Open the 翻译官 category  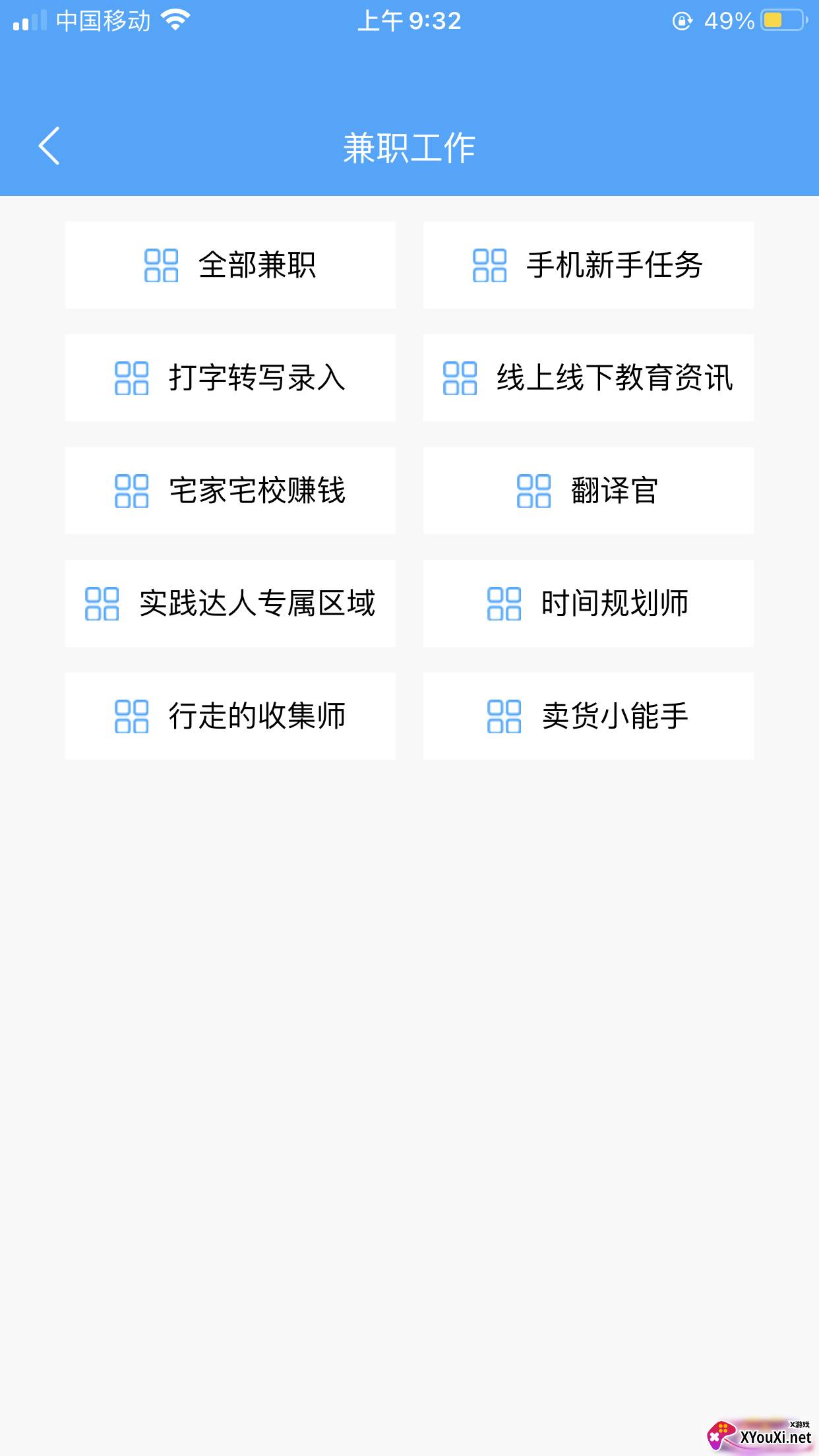588,491
